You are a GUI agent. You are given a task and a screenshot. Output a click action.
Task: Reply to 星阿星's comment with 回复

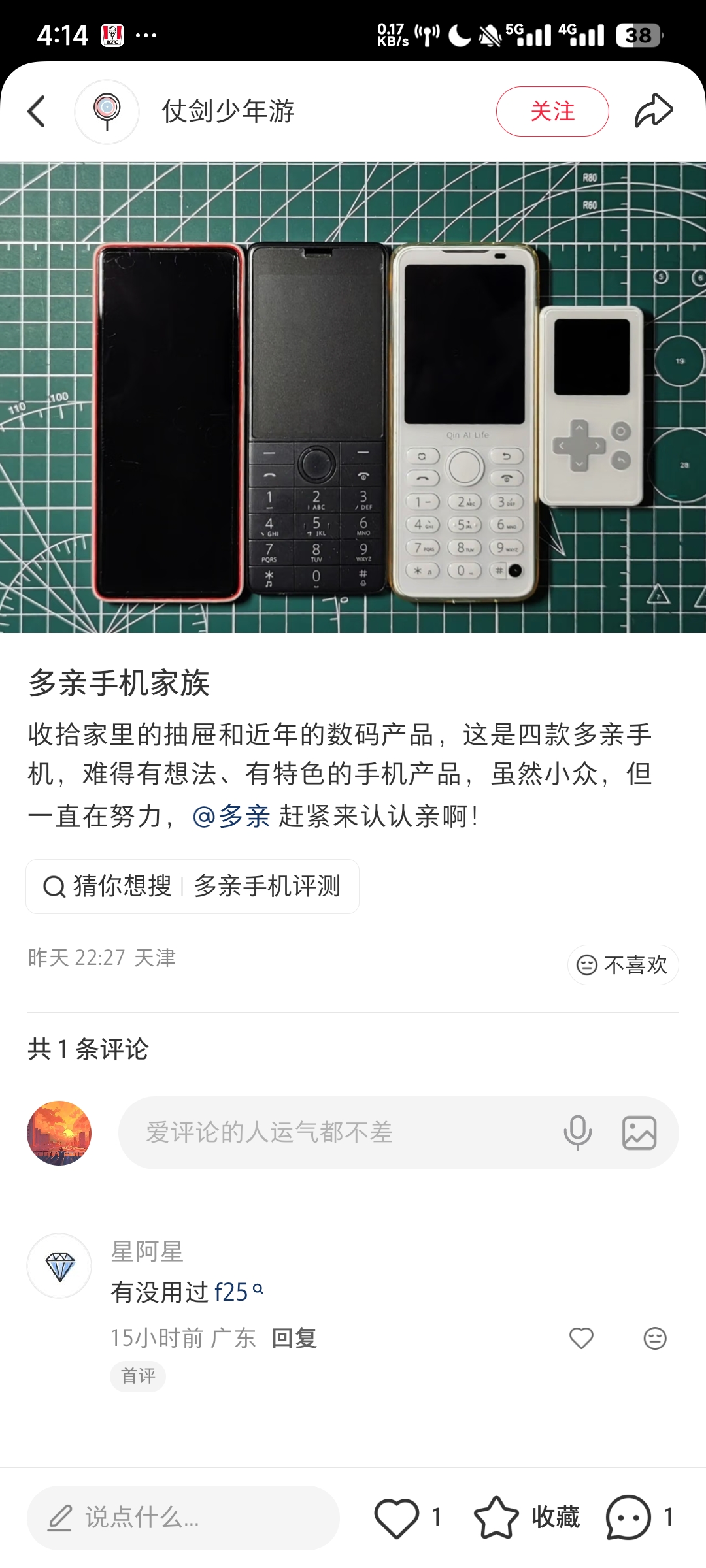click(x=294, y=1338)
